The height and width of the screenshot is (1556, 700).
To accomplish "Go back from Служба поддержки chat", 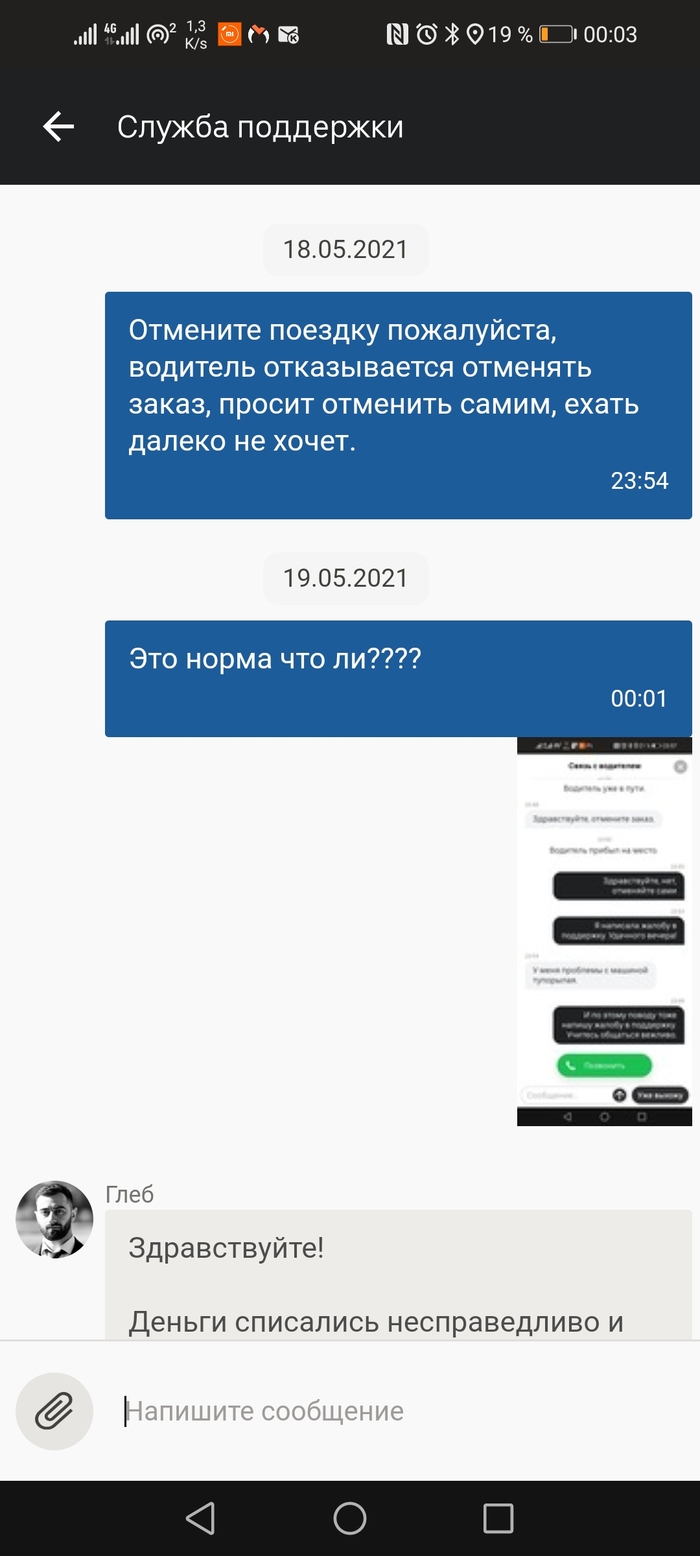I will coord(58,127).
